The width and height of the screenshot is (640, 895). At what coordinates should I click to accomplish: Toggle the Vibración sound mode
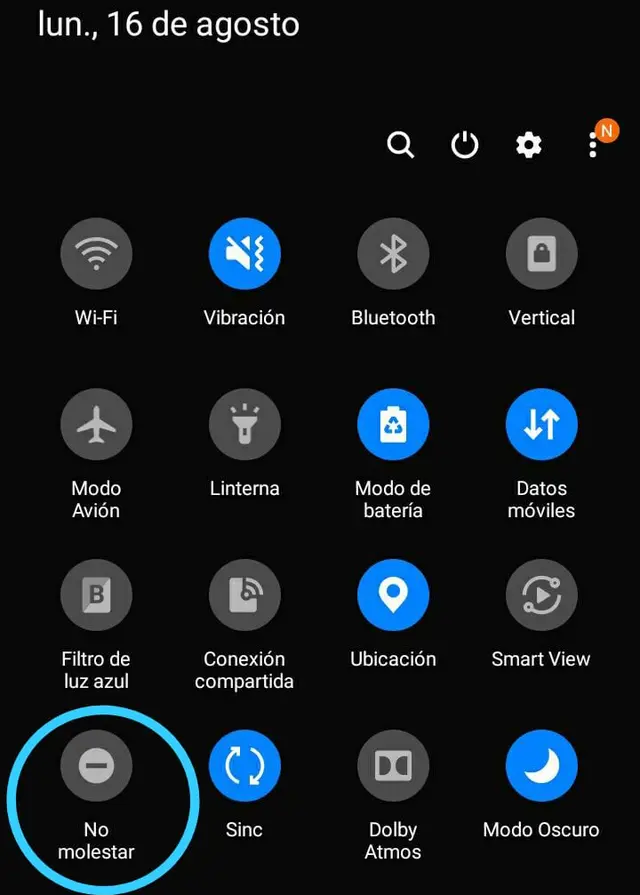coord(245,254)
